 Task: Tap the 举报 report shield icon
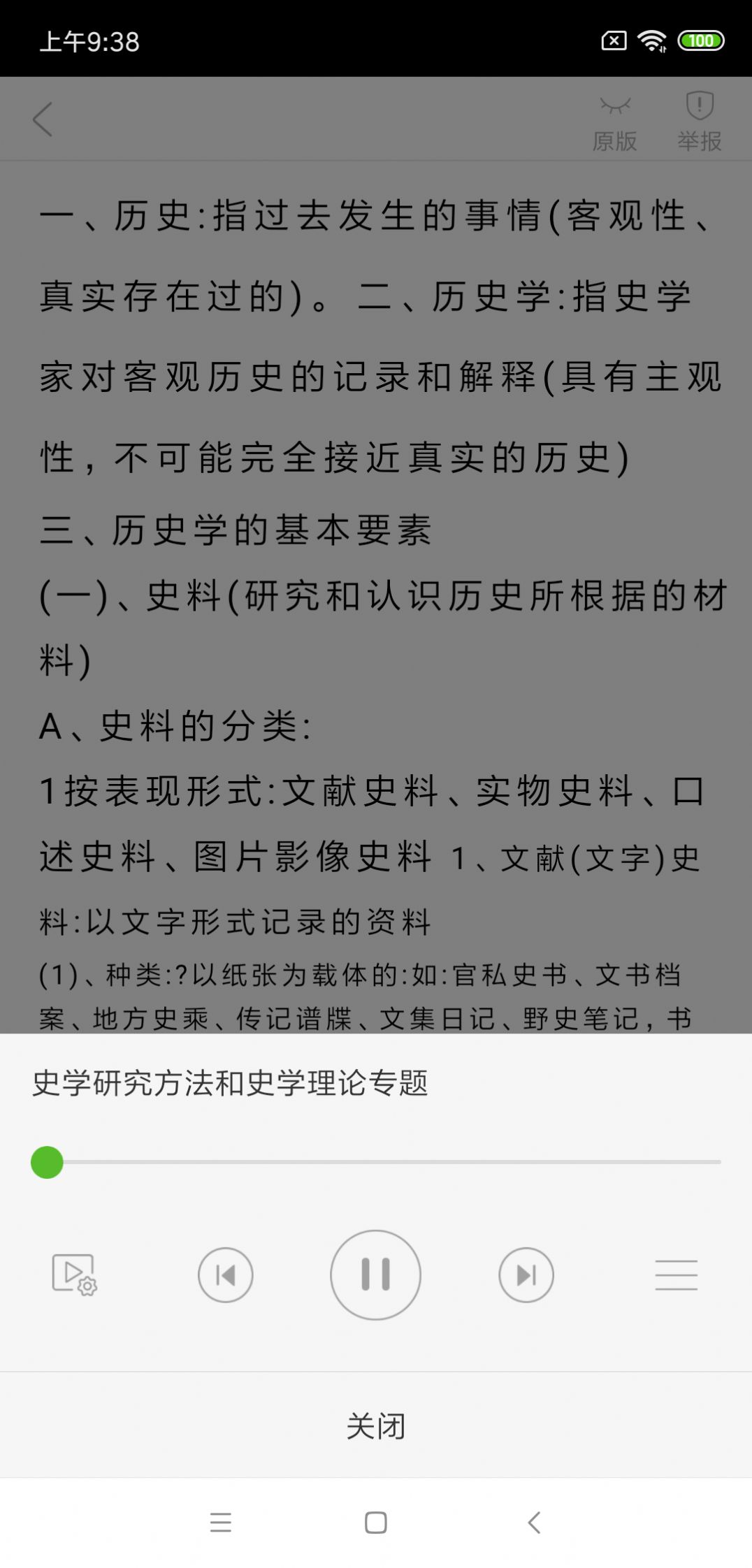click(698, 119)
